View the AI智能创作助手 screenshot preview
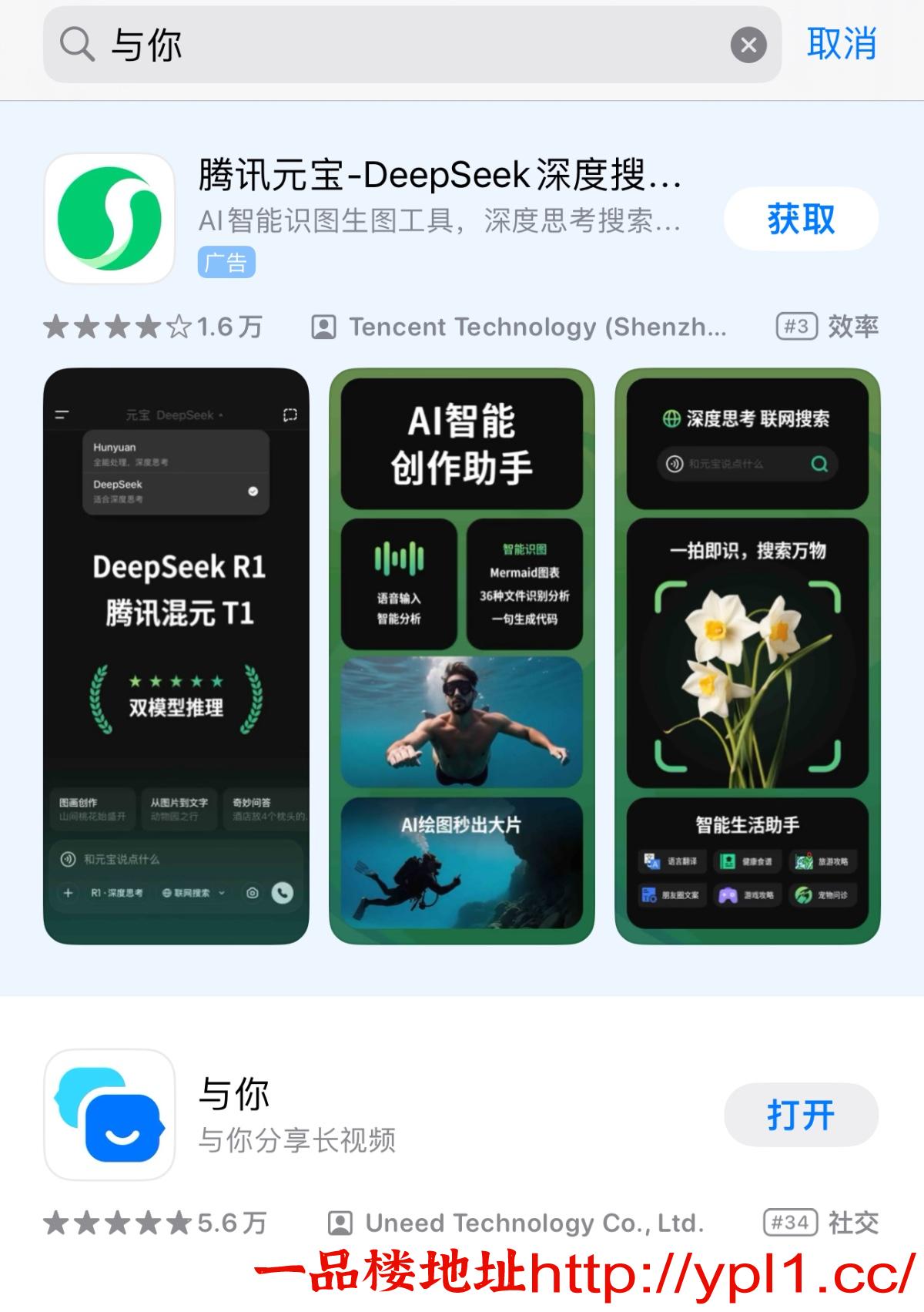This screenshot has width=924, height=1312. [x=462, y=656]
